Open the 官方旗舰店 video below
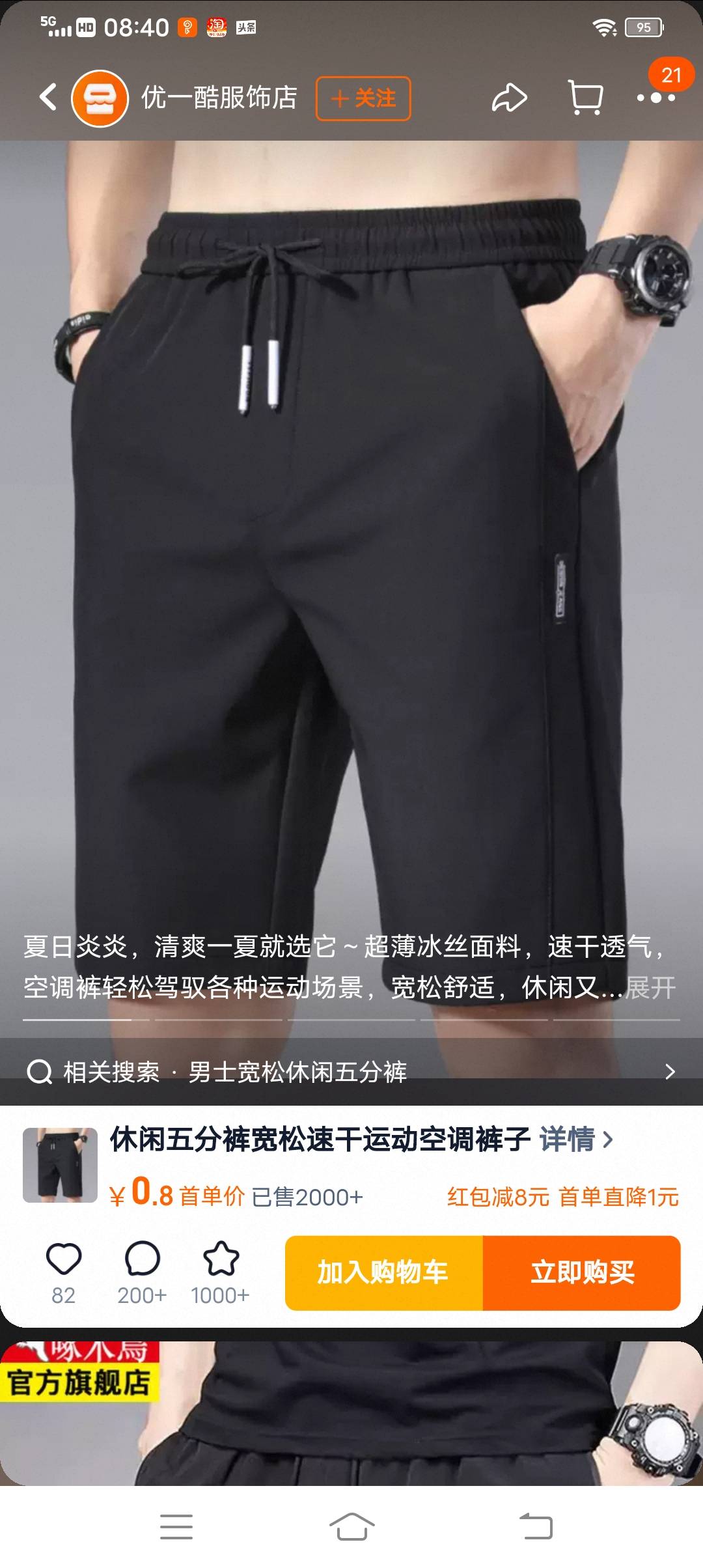Viewport: 703px width, 1568px height. click(351, 1413)
